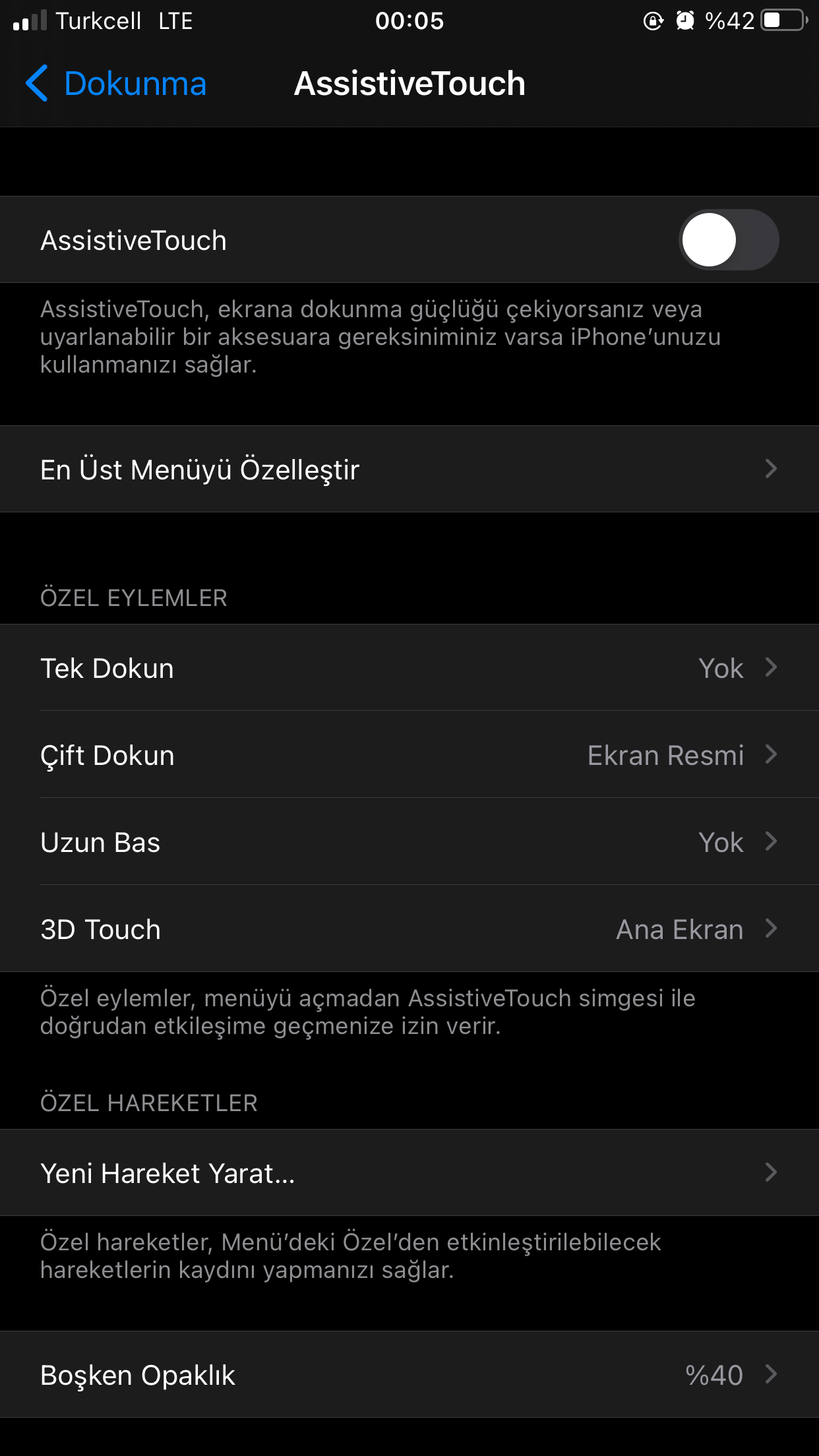819x1456 pixels.
Task: Open the Tek Dokun action setting
Action: click(409, 668)
